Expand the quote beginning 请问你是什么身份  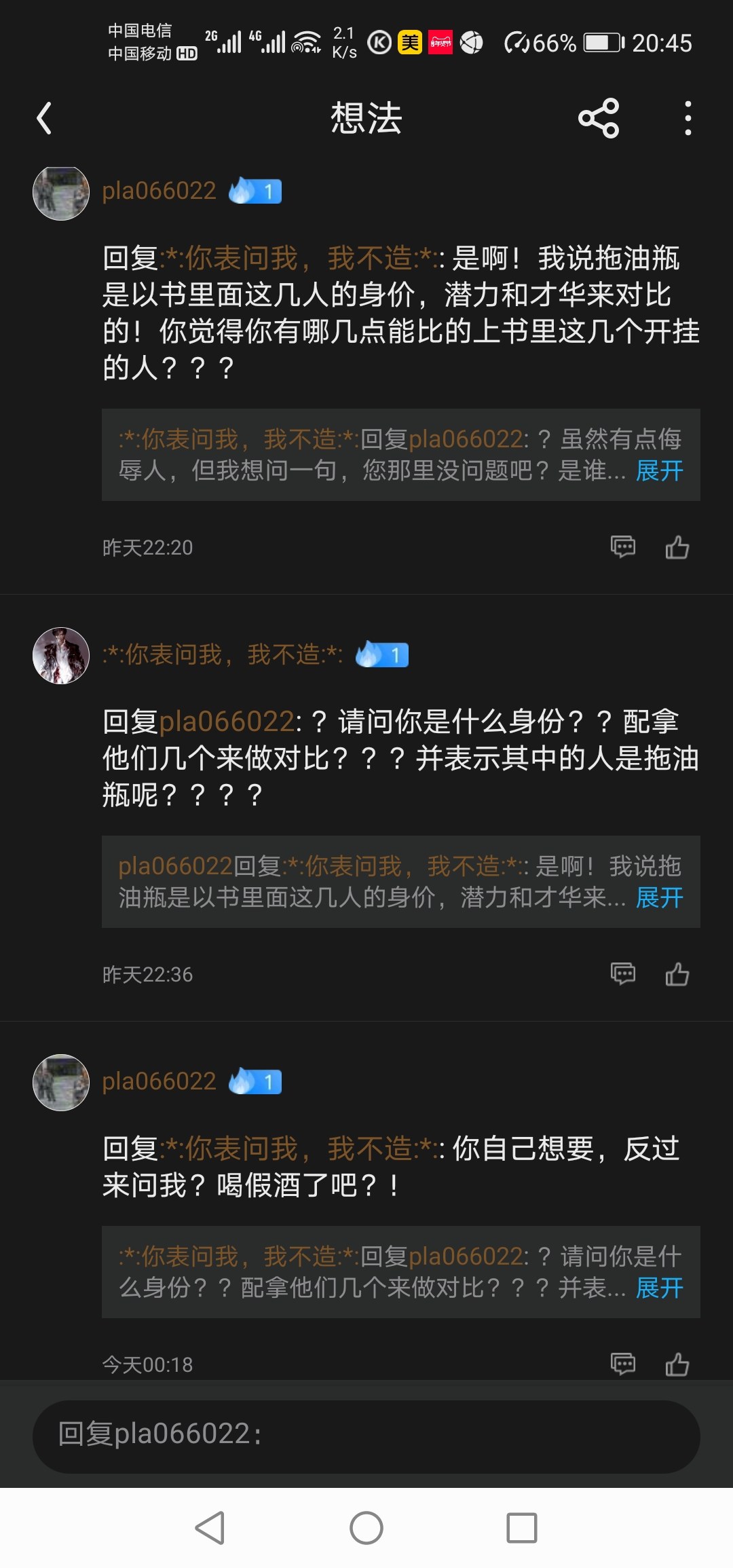659,1288
